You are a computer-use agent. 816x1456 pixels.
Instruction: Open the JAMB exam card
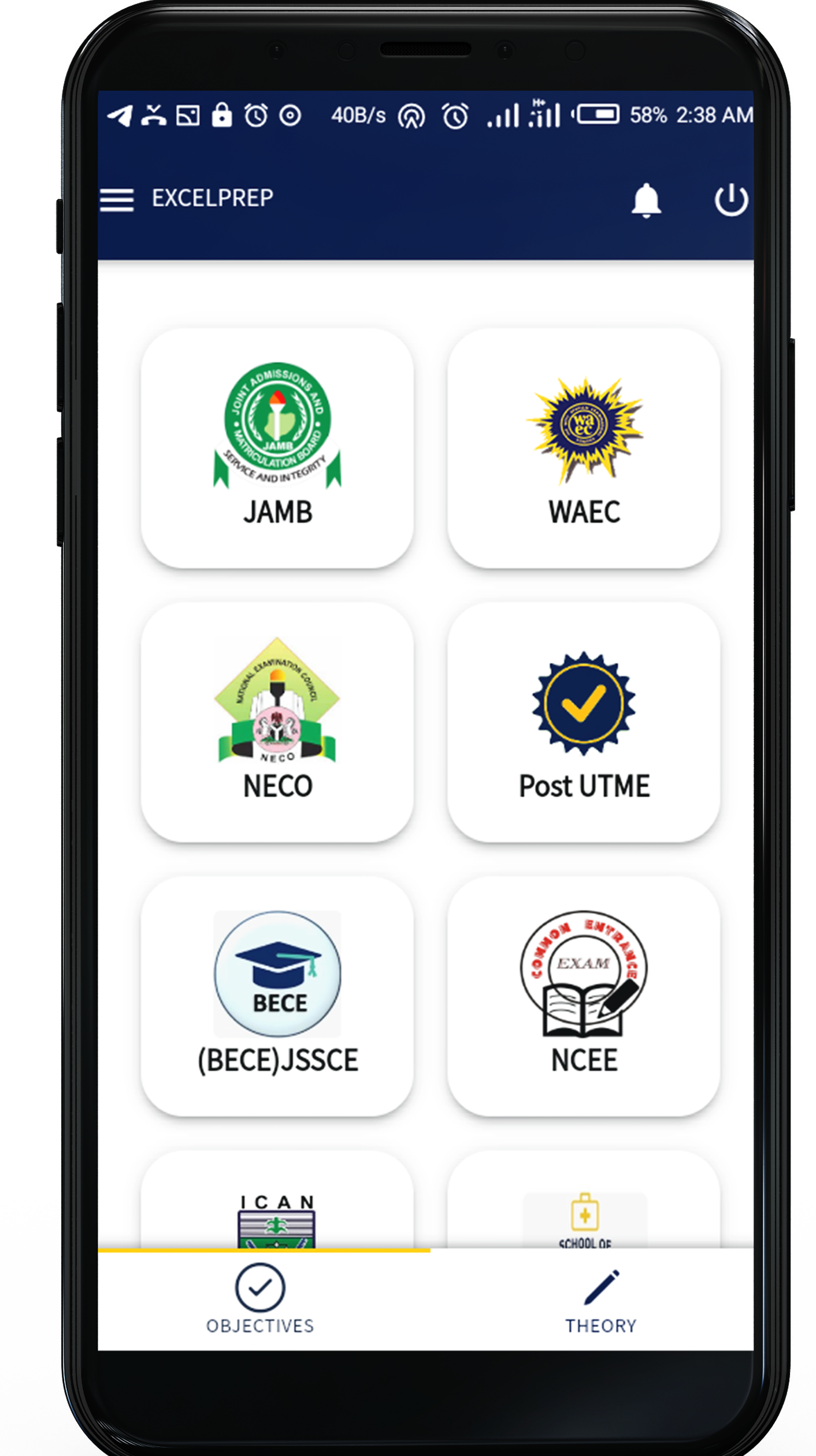pyautogui.click(x=277, y=448)
